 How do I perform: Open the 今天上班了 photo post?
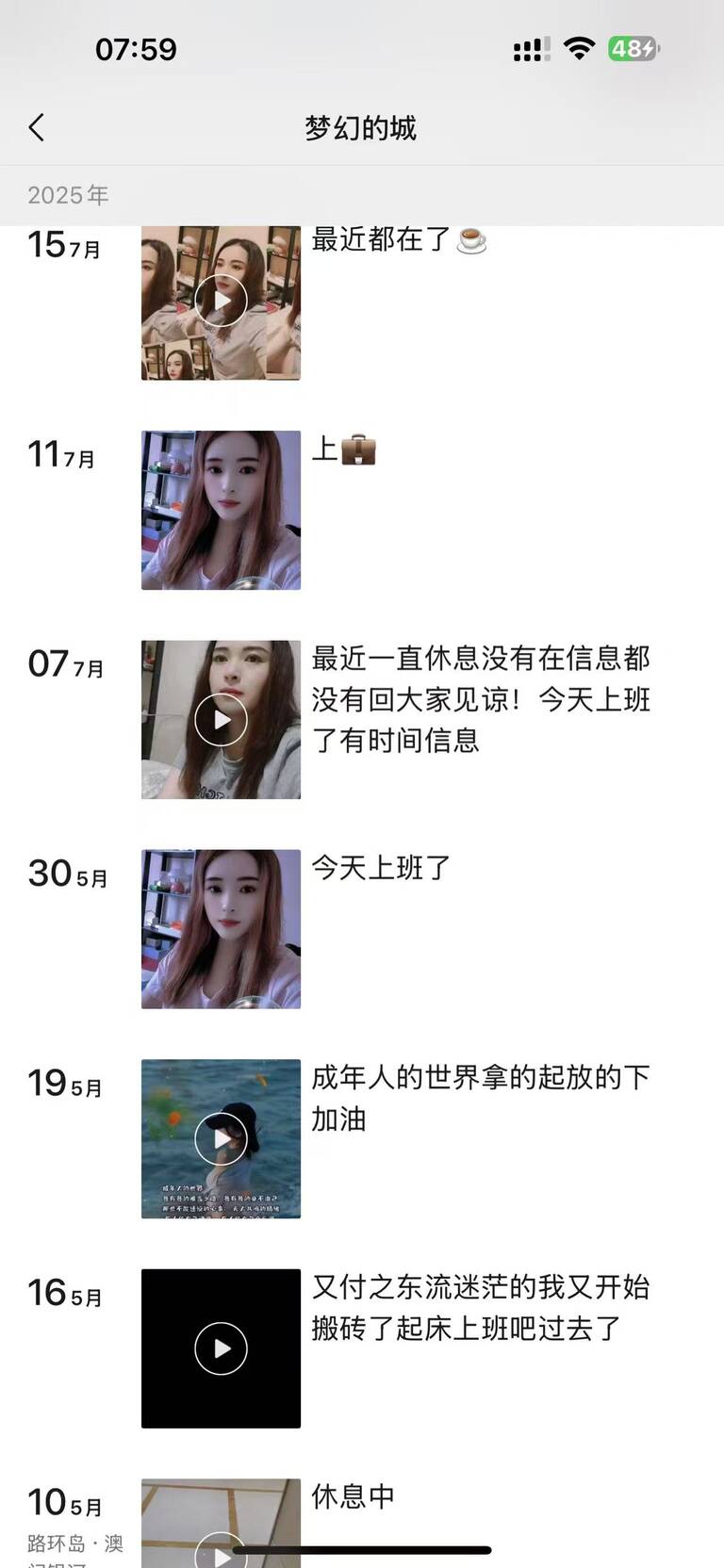click(x=221, y=929)
